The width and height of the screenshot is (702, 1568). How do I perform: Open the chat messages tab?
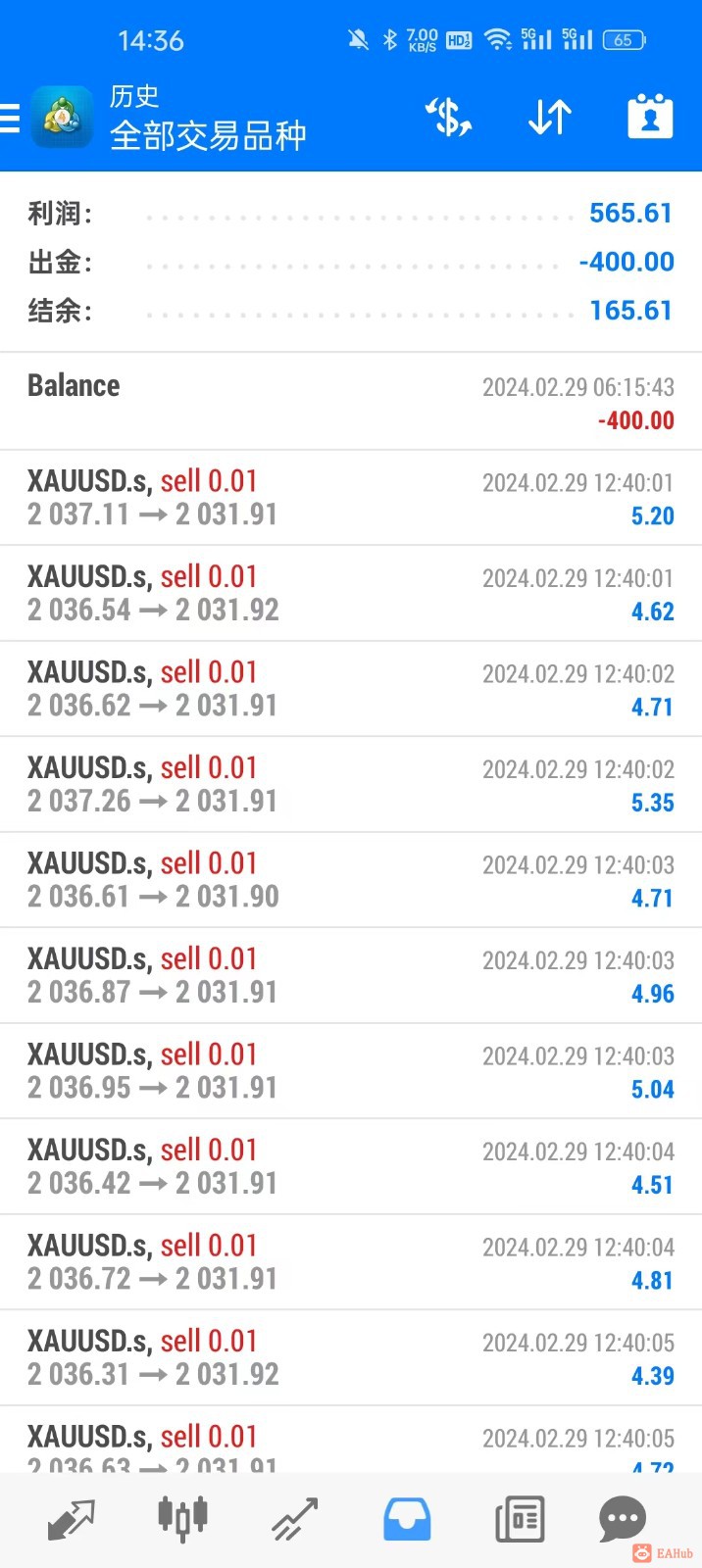tap(622, 1520)
